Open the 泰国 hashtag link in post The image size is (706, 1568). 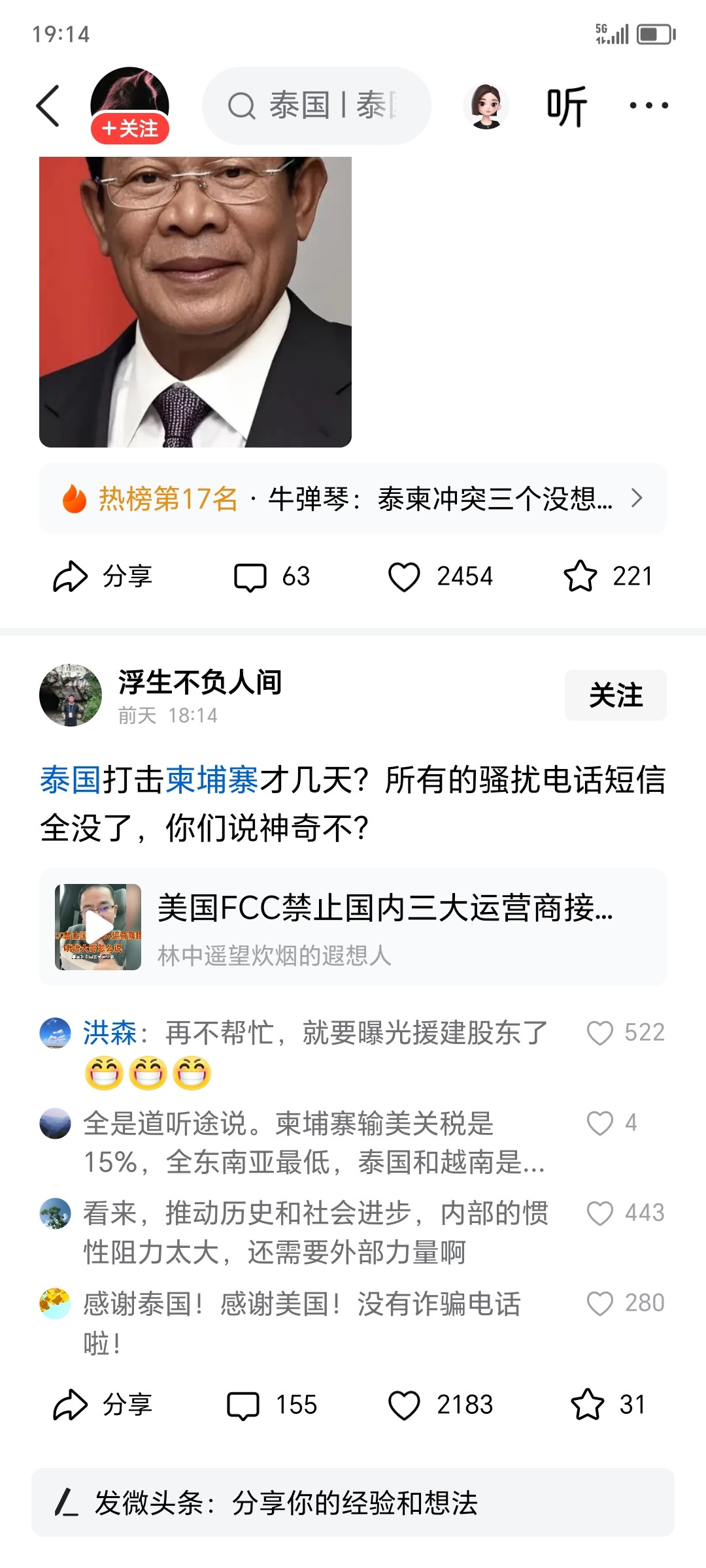[71, 780]
